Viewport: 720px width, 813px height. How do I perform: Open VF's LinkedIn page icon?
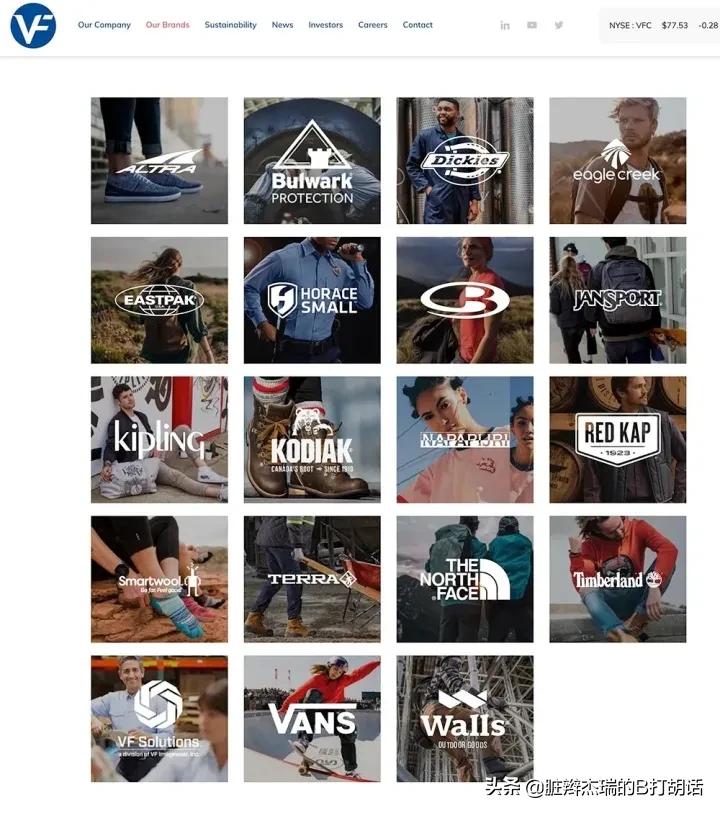pyautogui.click(x=505, y=25)
